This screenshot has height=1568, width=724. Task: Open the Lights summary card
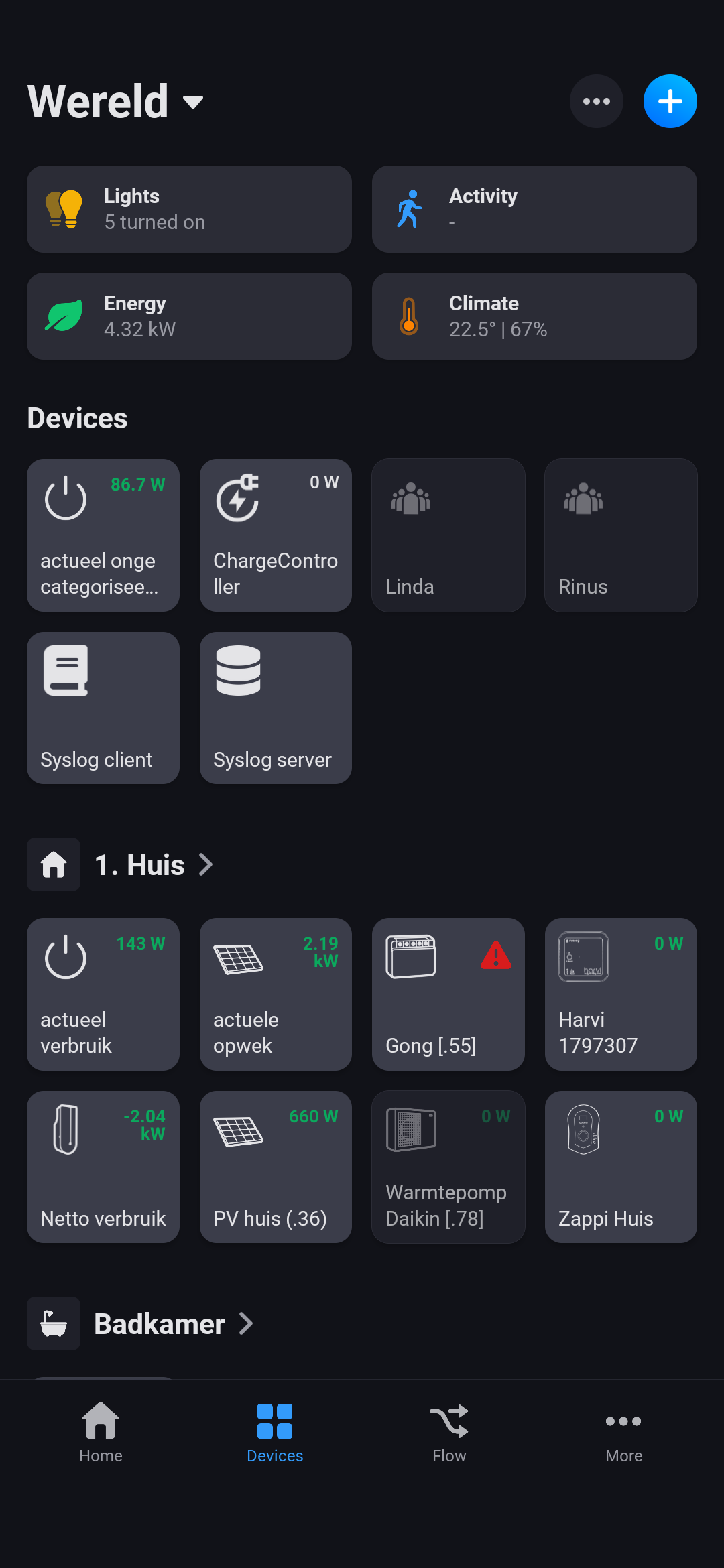pyautogui.click(x=189, y=209)
